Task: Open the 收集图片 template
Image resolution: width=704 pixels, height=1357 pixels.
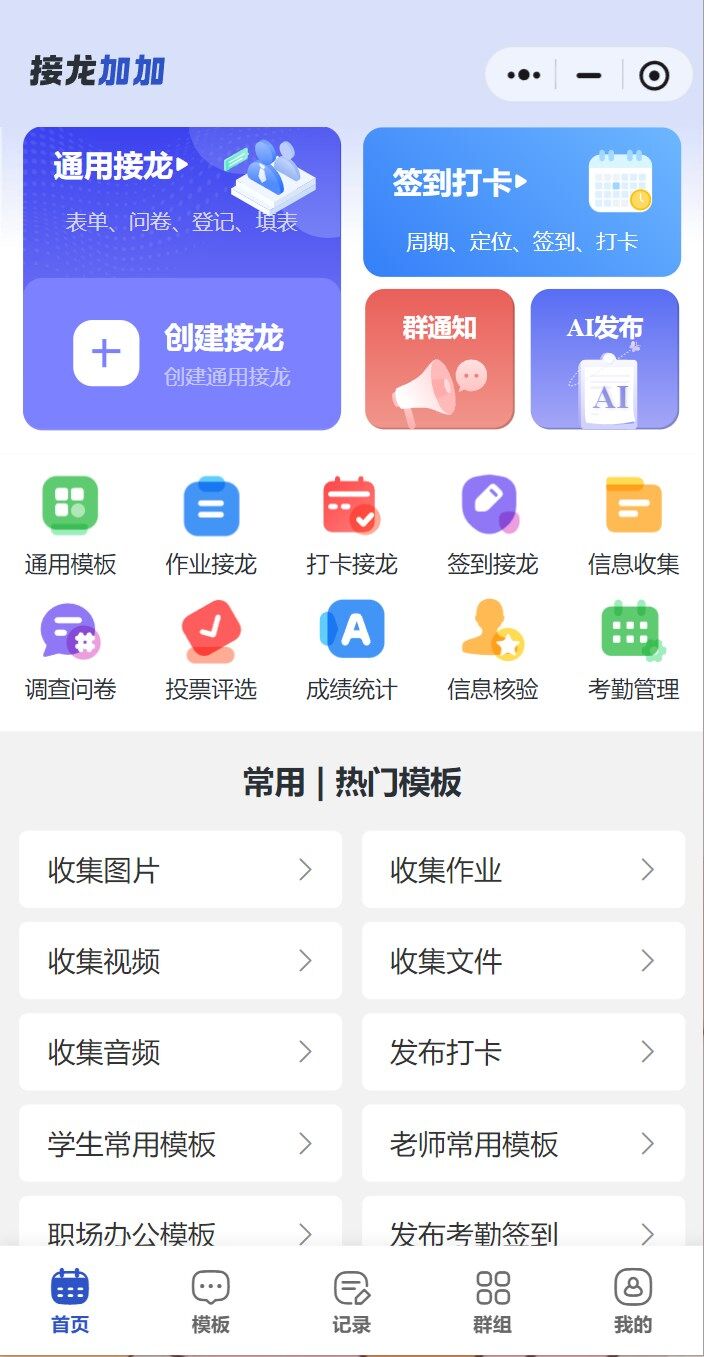Action: tap(180, 870)
